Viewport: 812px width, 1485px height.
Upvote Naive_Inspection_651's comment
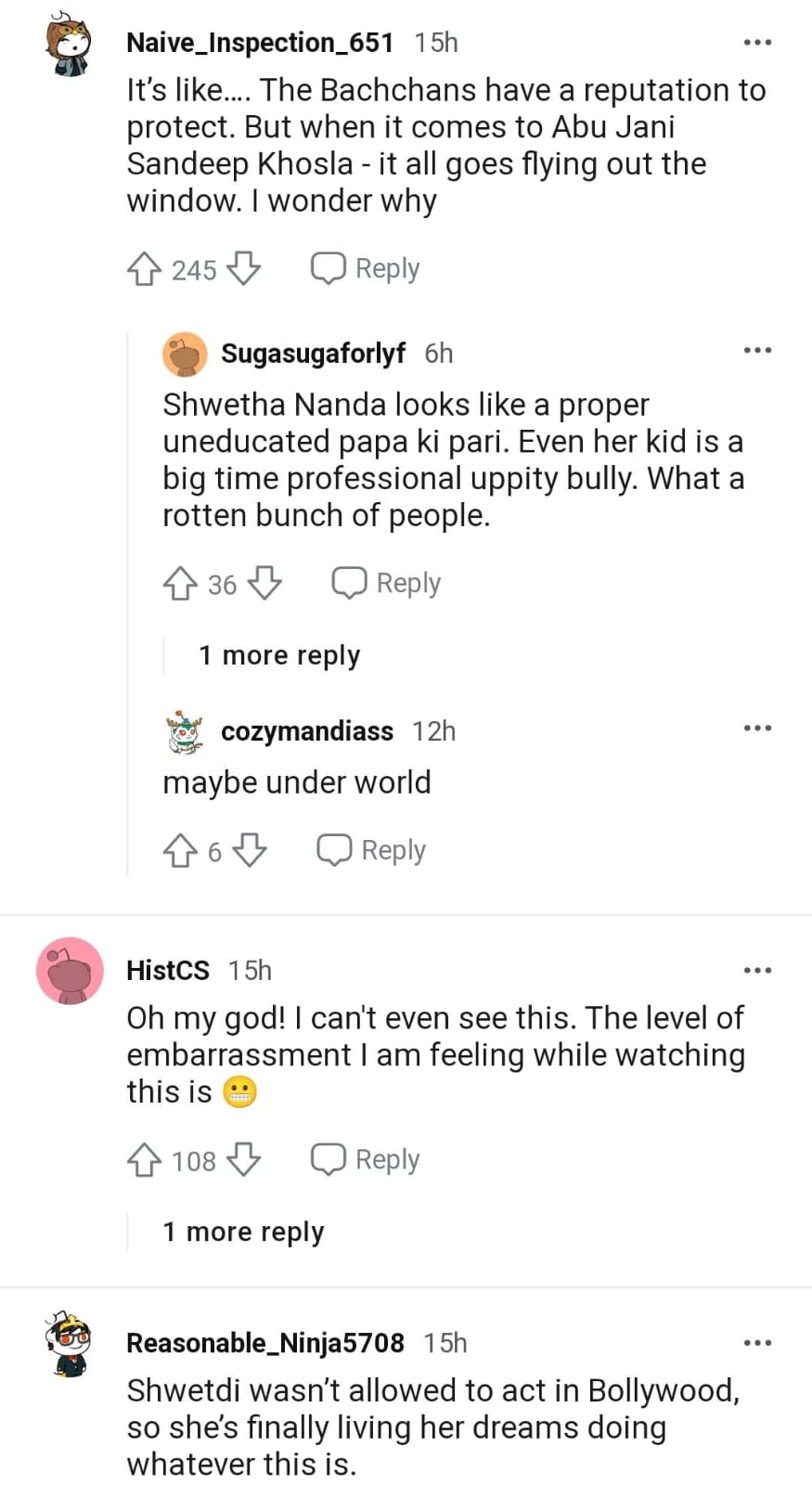144,270
